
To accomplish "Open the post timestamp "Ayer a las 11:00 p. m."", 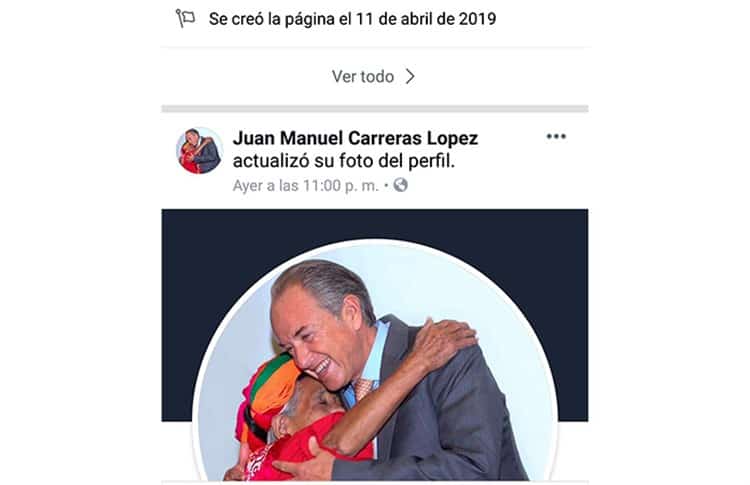I will 306,185.
